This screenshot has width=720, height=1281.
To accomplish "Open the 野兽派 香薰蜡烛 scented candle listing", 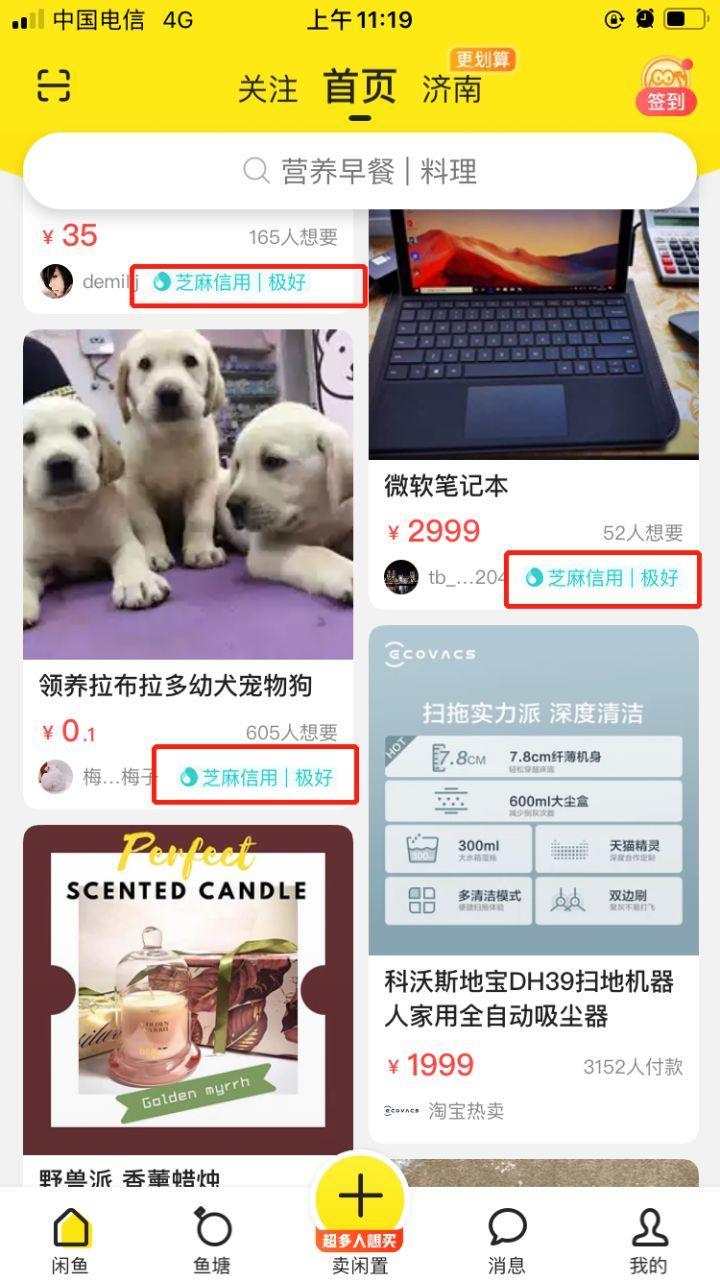I will tap(188, 990).
